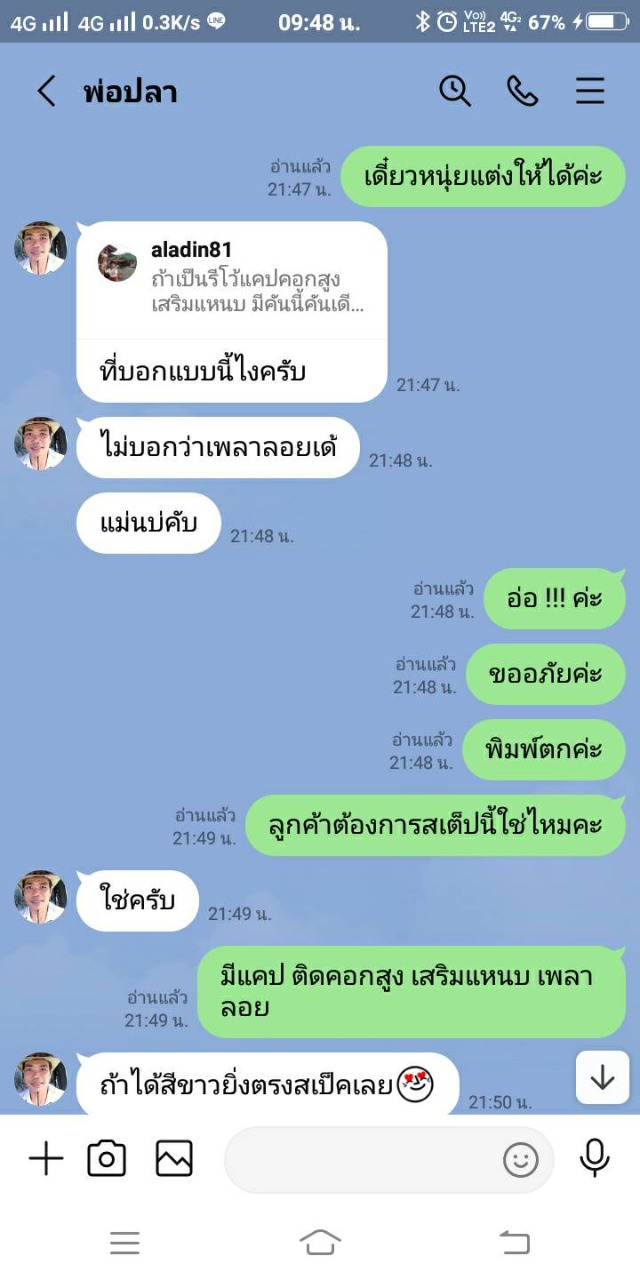Launch the camera from the chat
The width and height of the screenshot is (640, 1280).
[x=107, y=1159]
